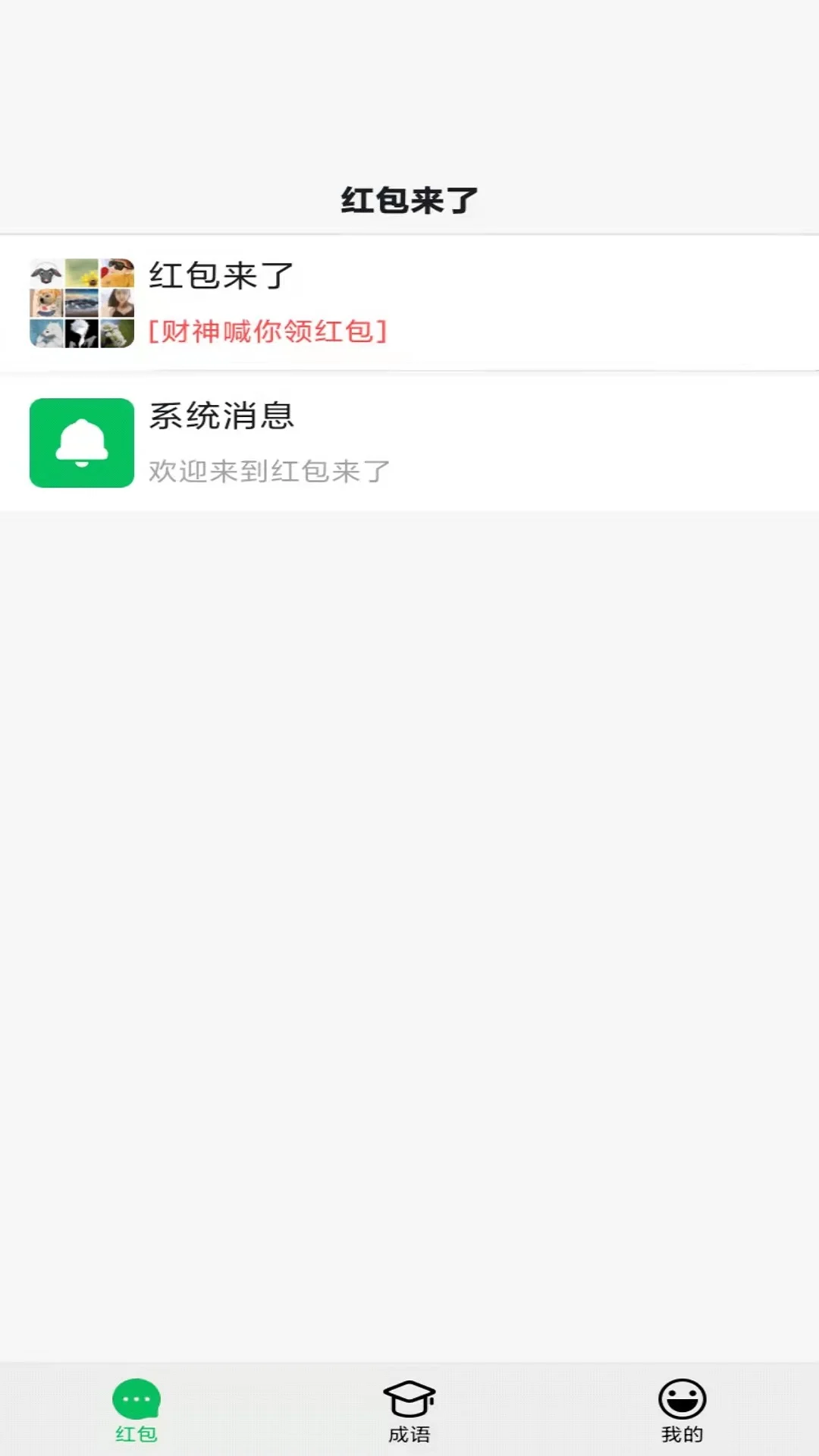Image resolution: width=819 pixels, height=1456 pixels.
Task: Click the [财神喊你领红包] red message
Action: pos(268,331)
